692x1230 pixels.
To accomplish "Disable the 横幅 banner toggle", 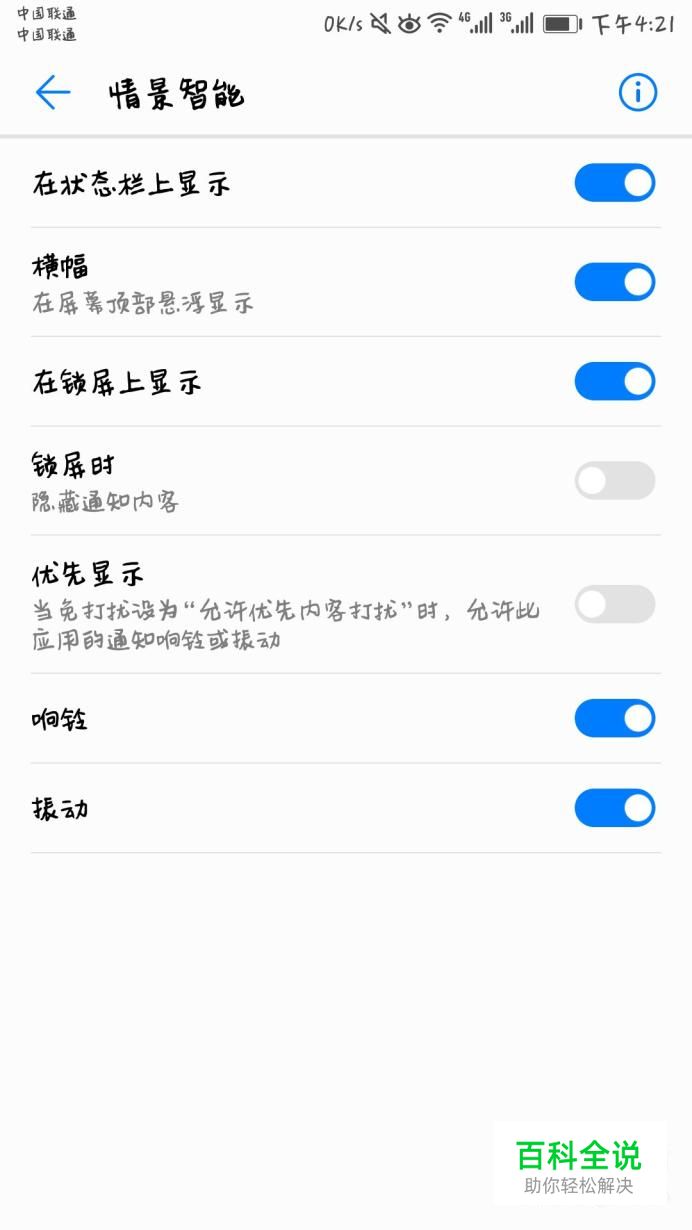I will (x=615, y=282).
